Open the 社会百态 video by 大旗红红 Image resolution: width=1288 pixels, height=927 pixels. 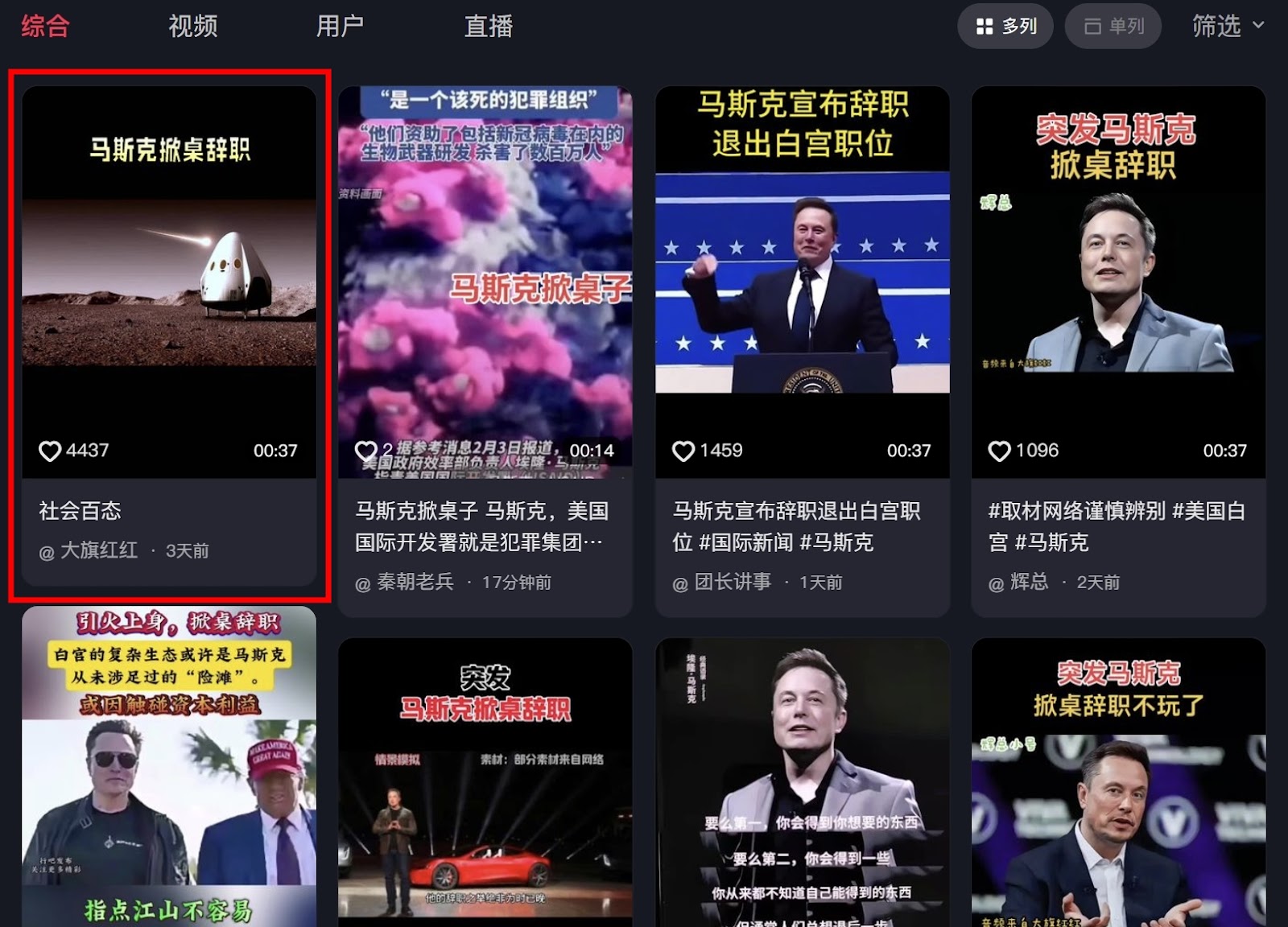coord(169,282)
